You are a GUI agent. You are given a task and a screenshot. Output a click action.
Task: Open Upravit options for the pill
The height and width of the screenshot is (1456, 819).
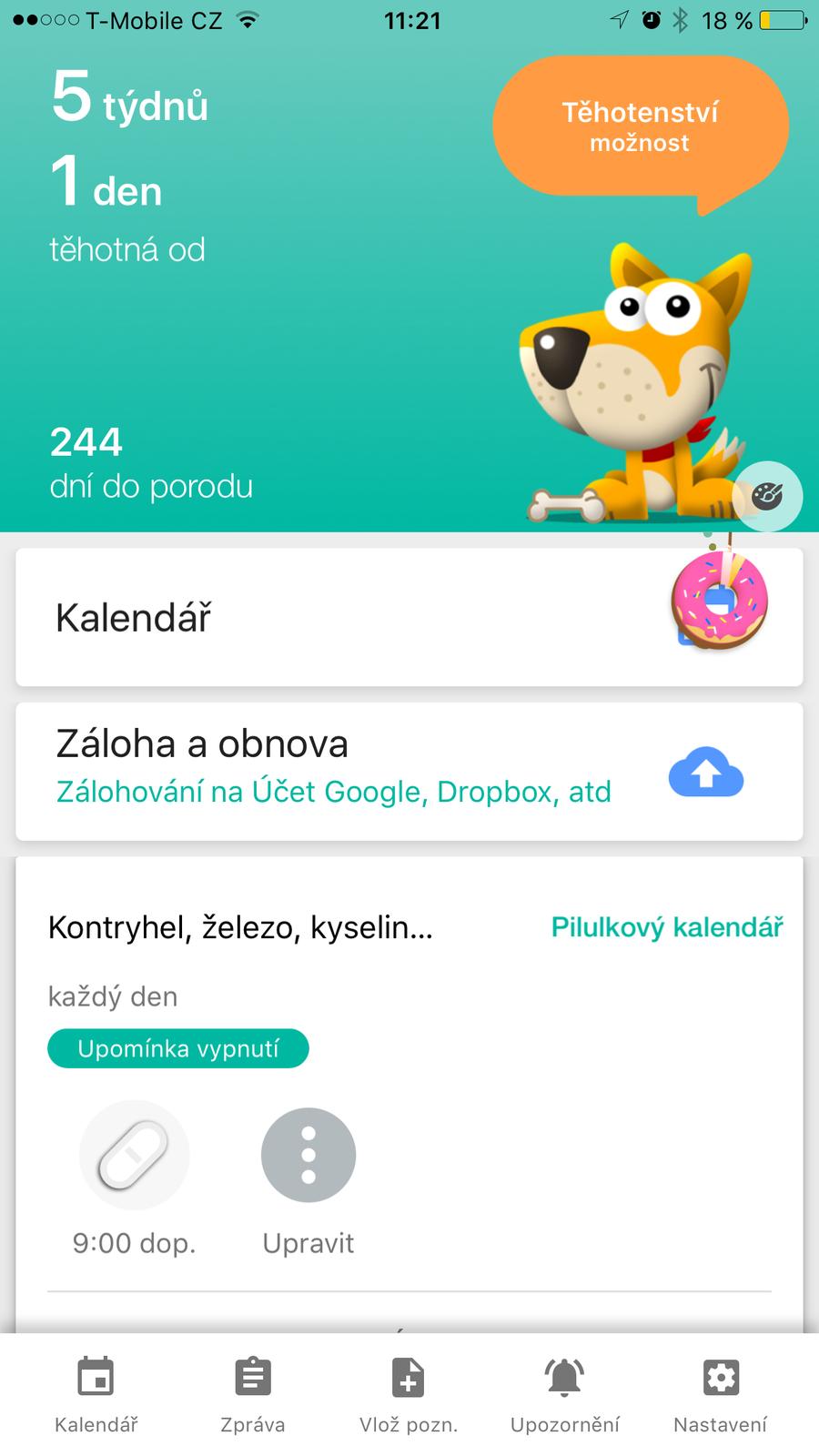(308, 1157)
